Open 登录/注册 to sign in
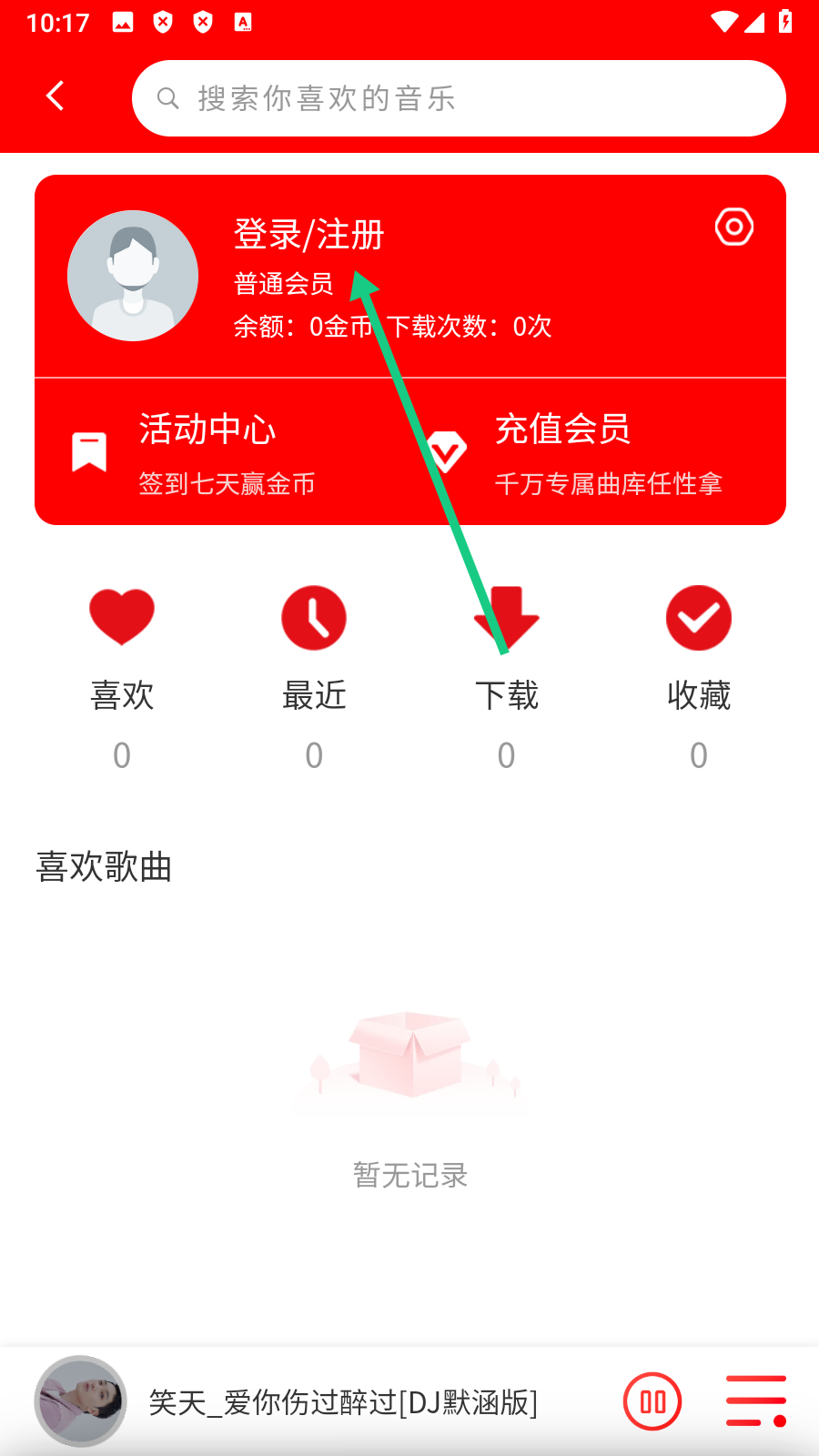Viewport: 819px width, 1456px height. pyautogui.click(x=308, y=235)
